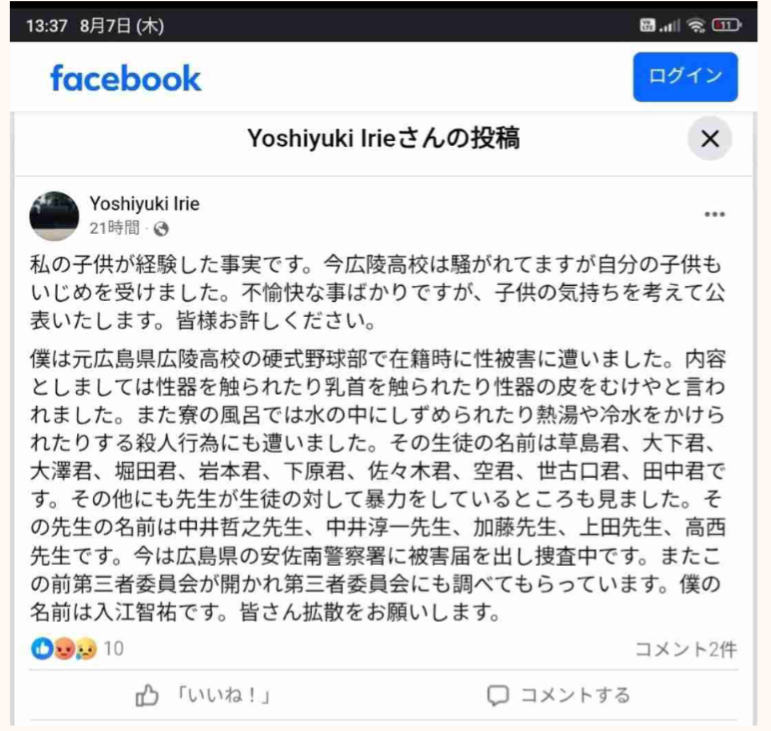Viewport: 771px width, 731px height.
Task: Open the reactions list showing 10
Action: click(x=78, y=649)
